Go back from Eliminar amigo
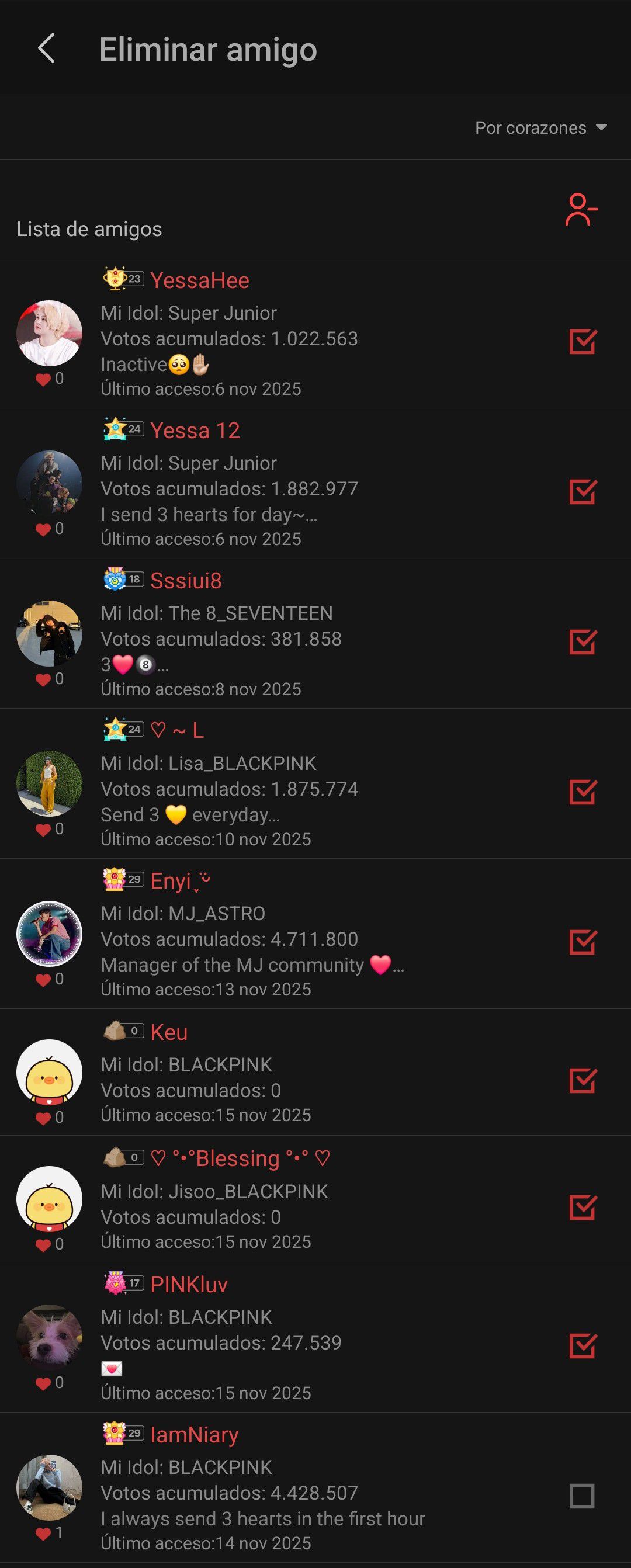 [46, 48]
